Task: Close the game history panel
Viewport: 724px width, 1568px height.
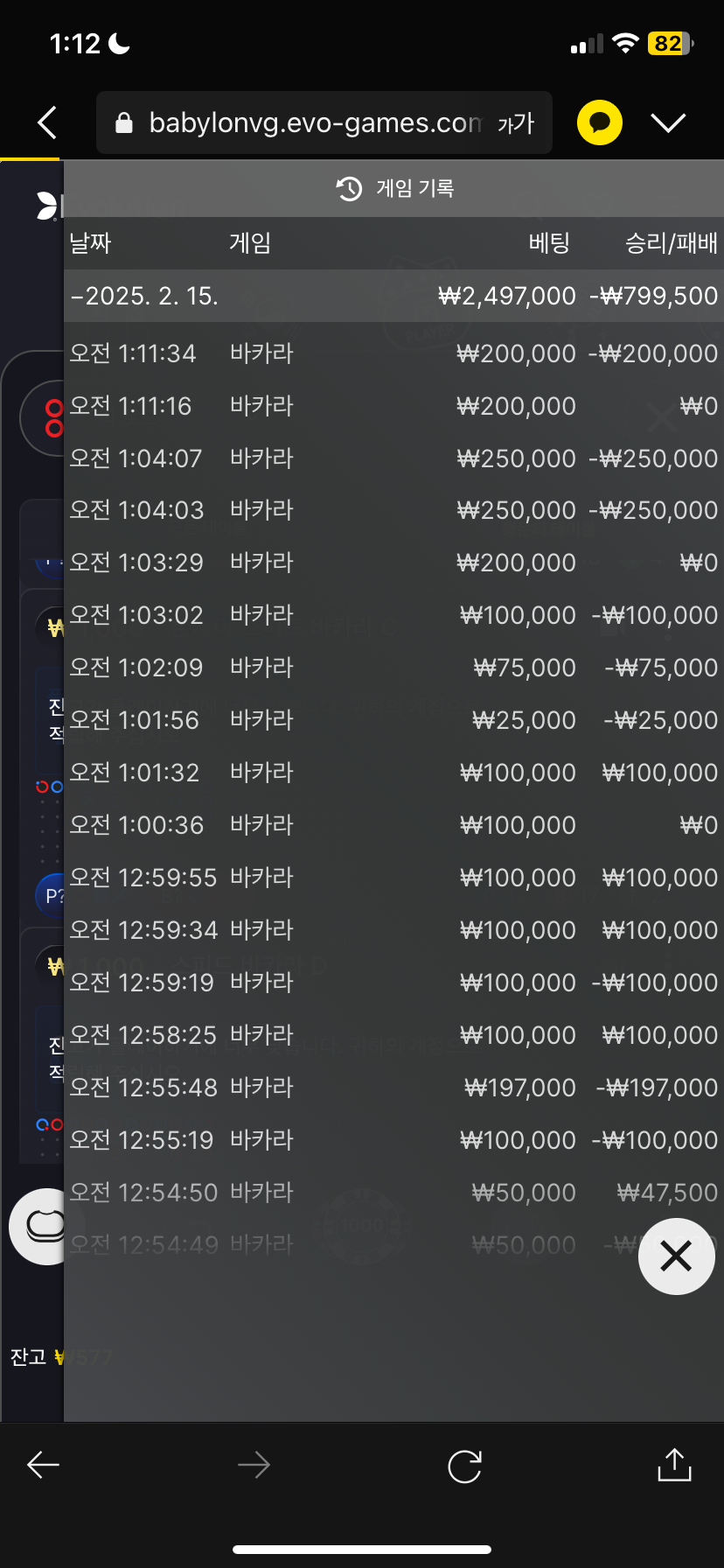Action: [676, 1256]
